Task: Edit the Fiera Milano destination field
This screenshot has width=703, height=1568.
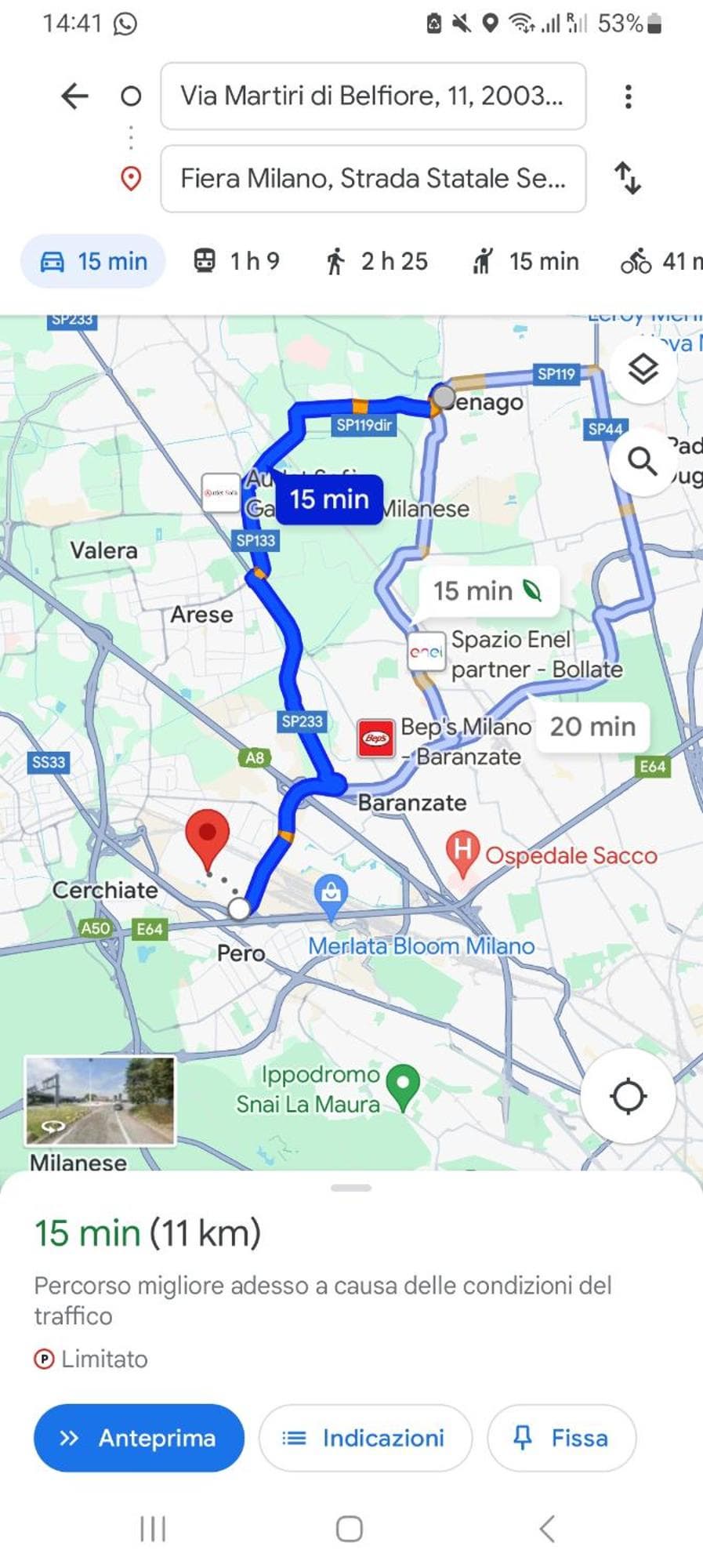Action: (372, 179)
